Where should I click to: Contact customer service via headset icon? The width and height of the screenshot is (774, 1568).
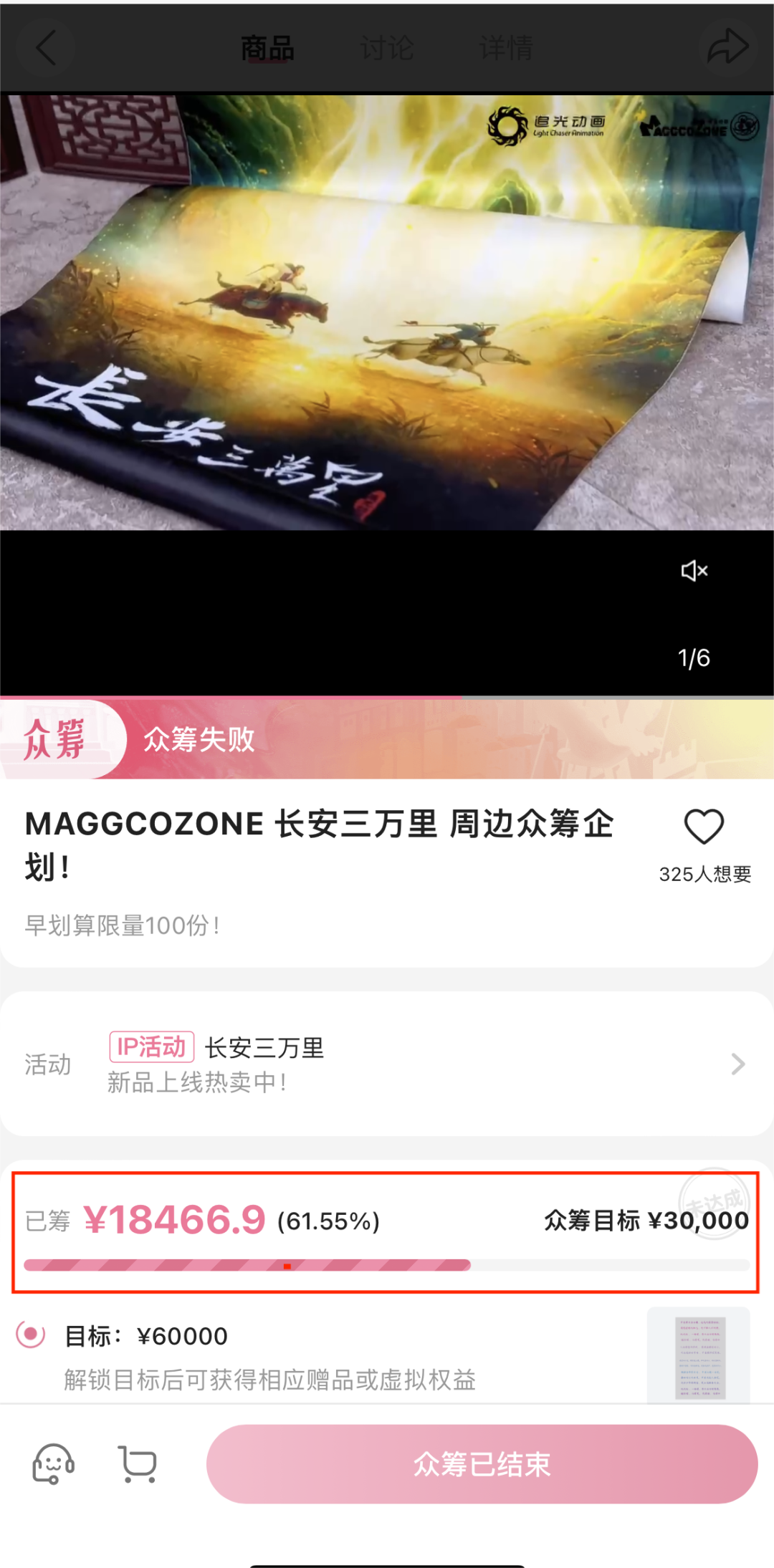pos(54,1463)
